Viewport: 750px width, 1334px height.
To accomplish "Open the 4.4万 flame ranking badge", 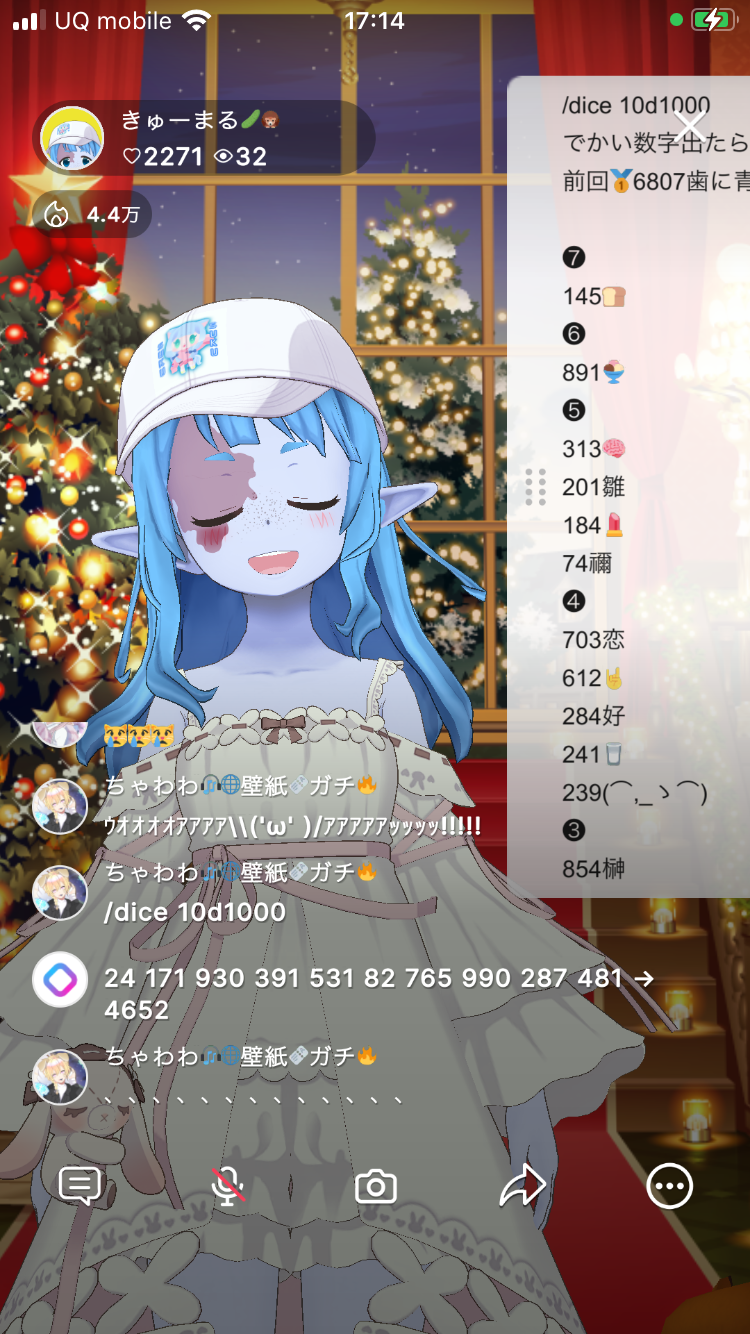I will (92, 214).
